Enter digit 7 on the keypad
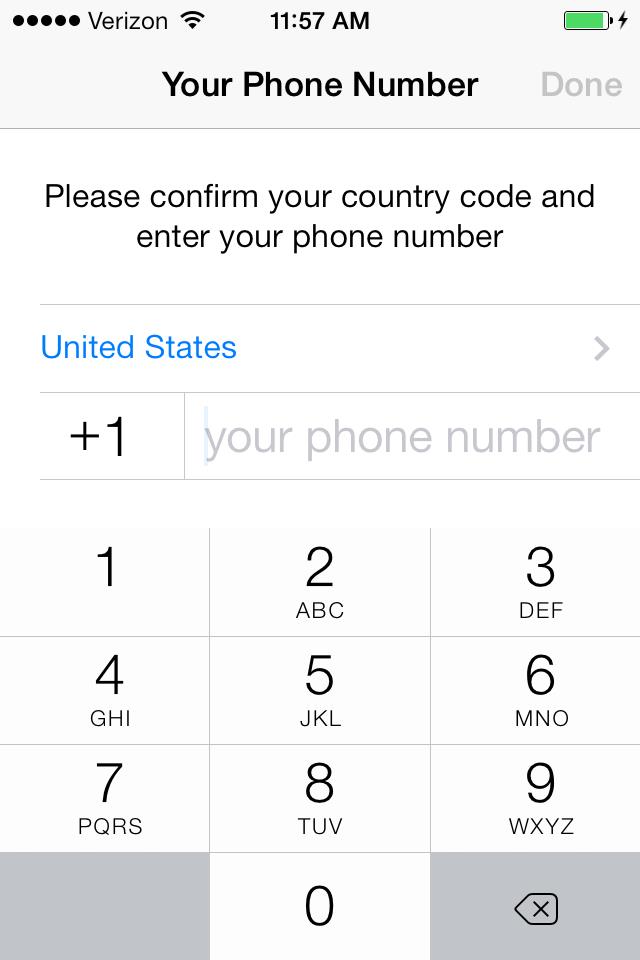The height and width of the screenshot is (960, 640). pyautogui.click(x=105, y=798)
